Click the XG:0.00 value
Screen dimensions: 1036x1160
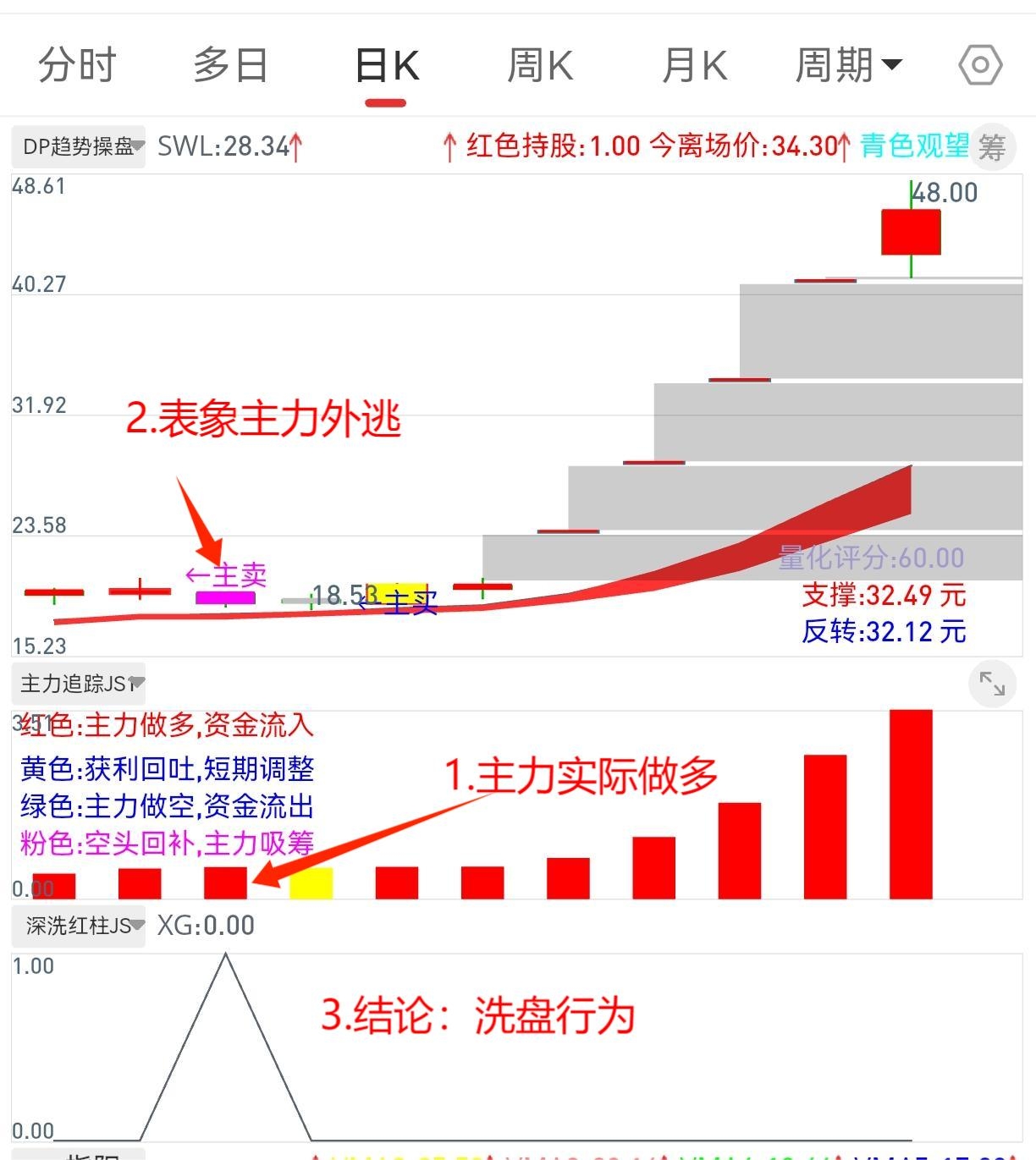pos(206,925)
